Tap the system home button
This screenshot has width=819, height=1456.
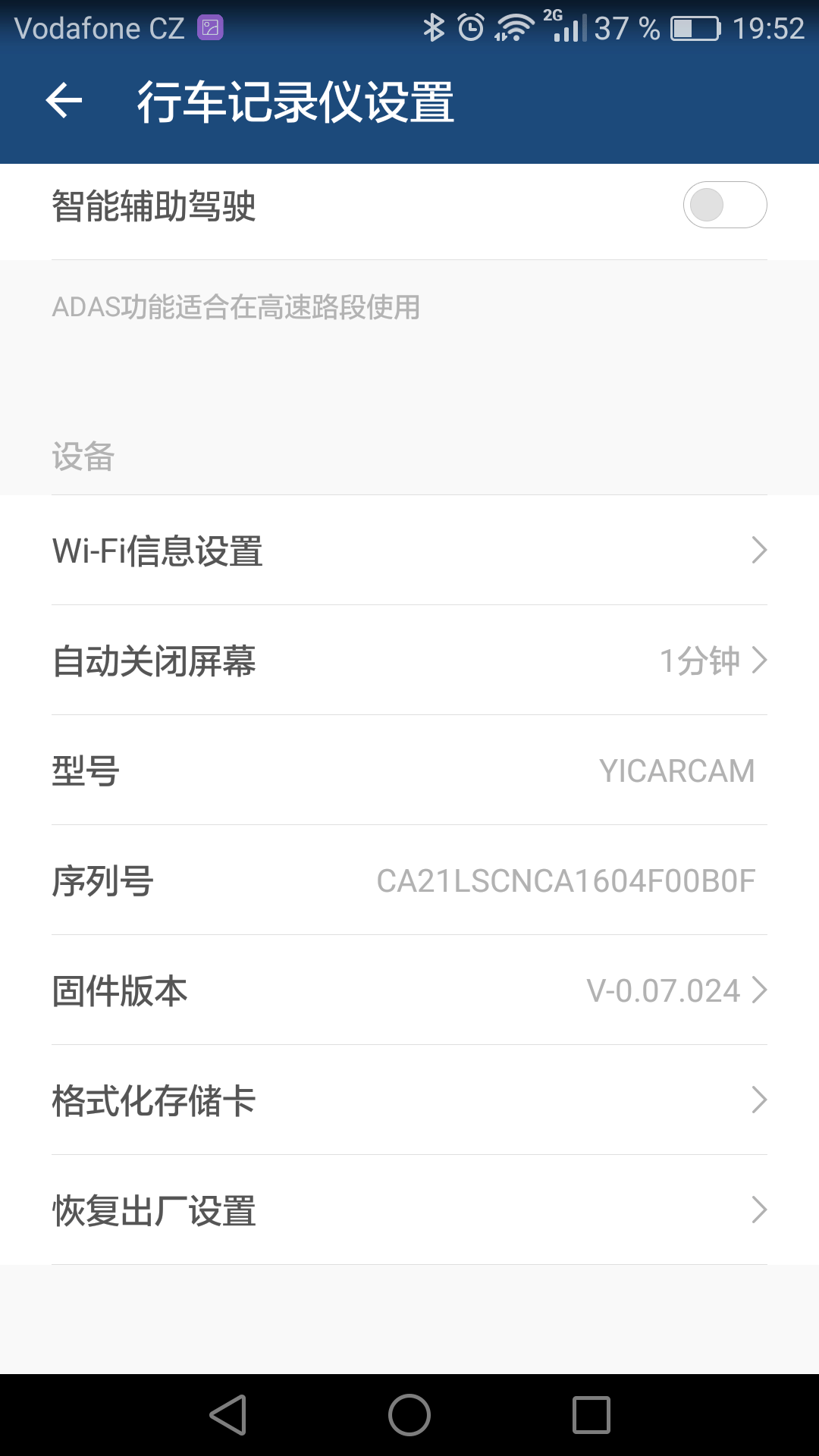click(x=409, y=1415)
